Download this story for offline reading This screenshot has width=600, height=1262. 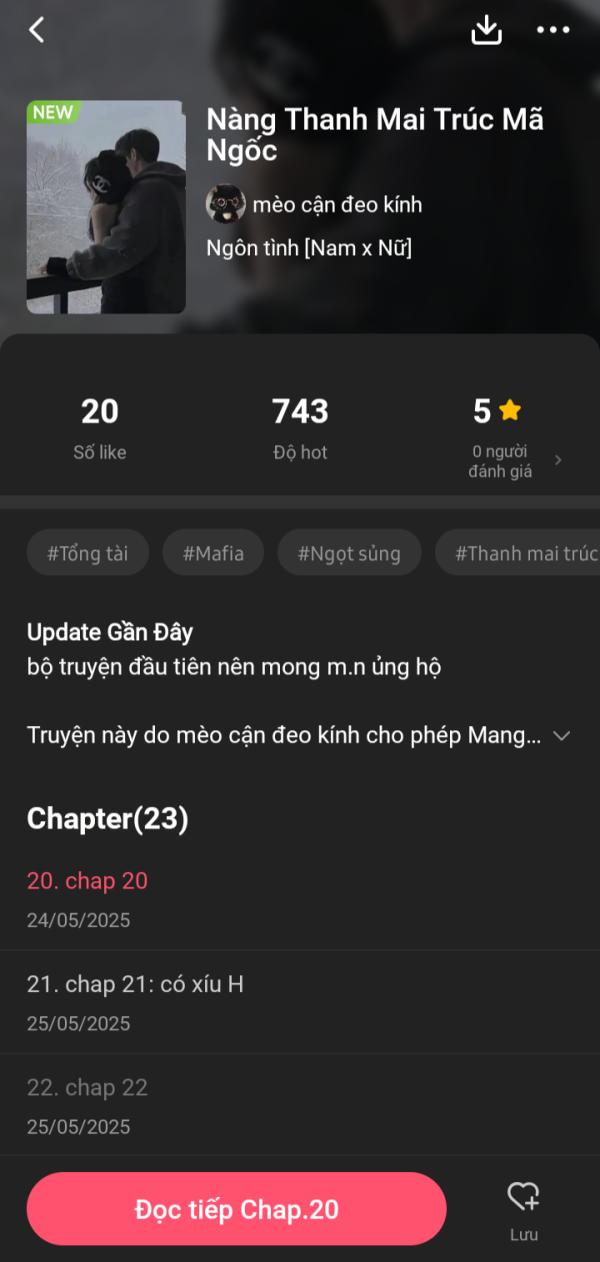click(x=486, y=30)
